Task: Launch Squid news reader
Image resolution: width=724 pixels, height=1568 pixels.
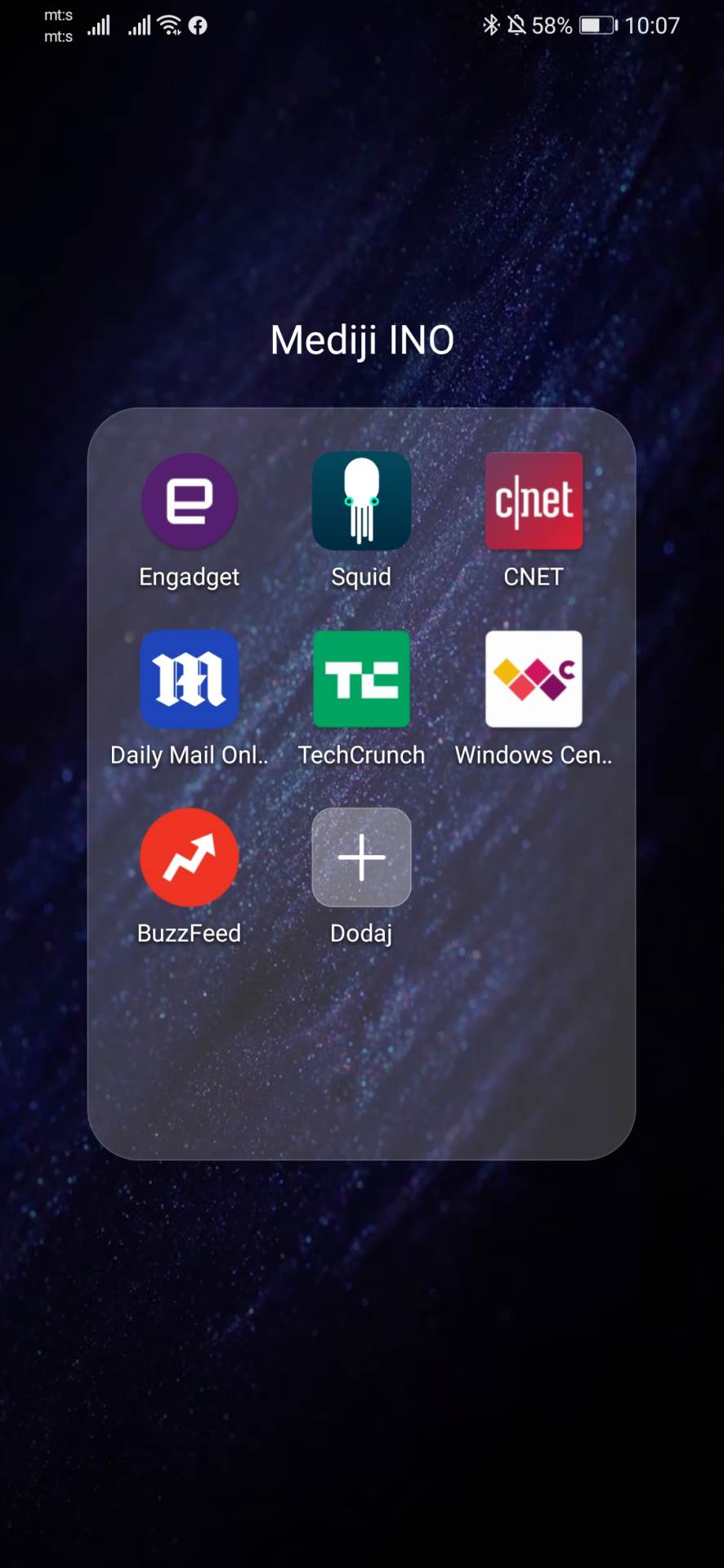Action: pos(361,501)
